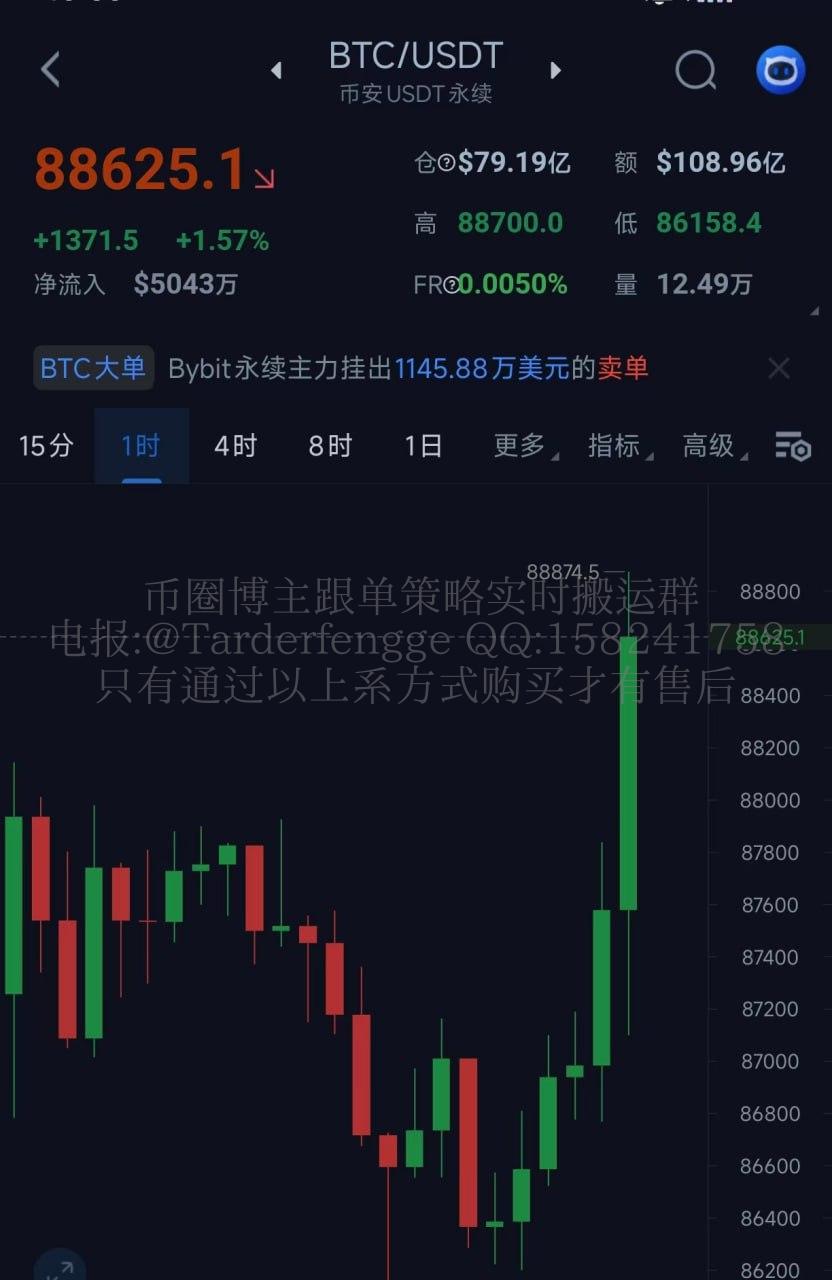The image size is (832, 1280).
Task: Open chart settings icon
Action: pyautogui.click(x=792, y=446)
